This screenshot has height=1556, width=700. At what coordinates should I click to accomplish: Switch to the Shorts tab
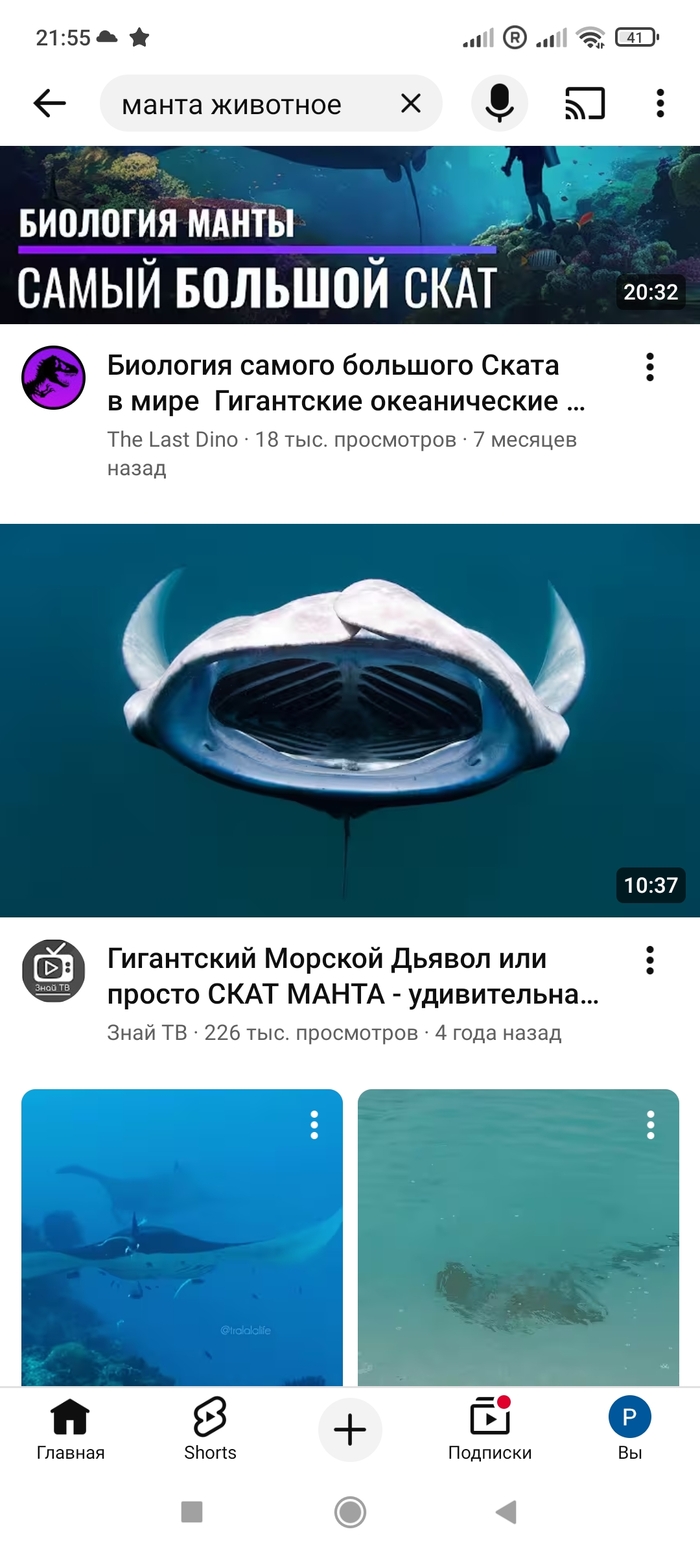pos(210,1430)
